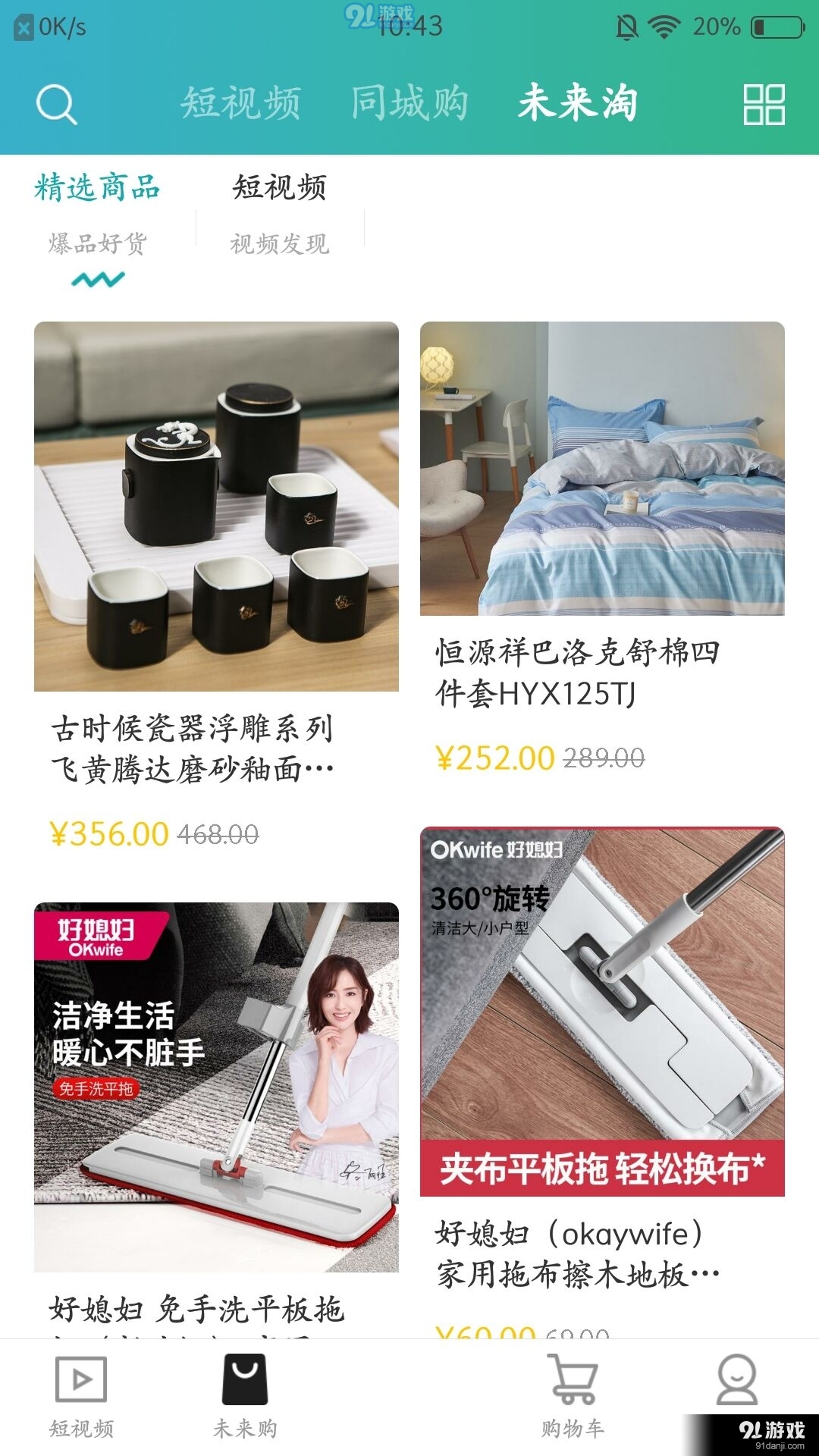
Task: Open the 视频发现 section
Action: point(279,244)
